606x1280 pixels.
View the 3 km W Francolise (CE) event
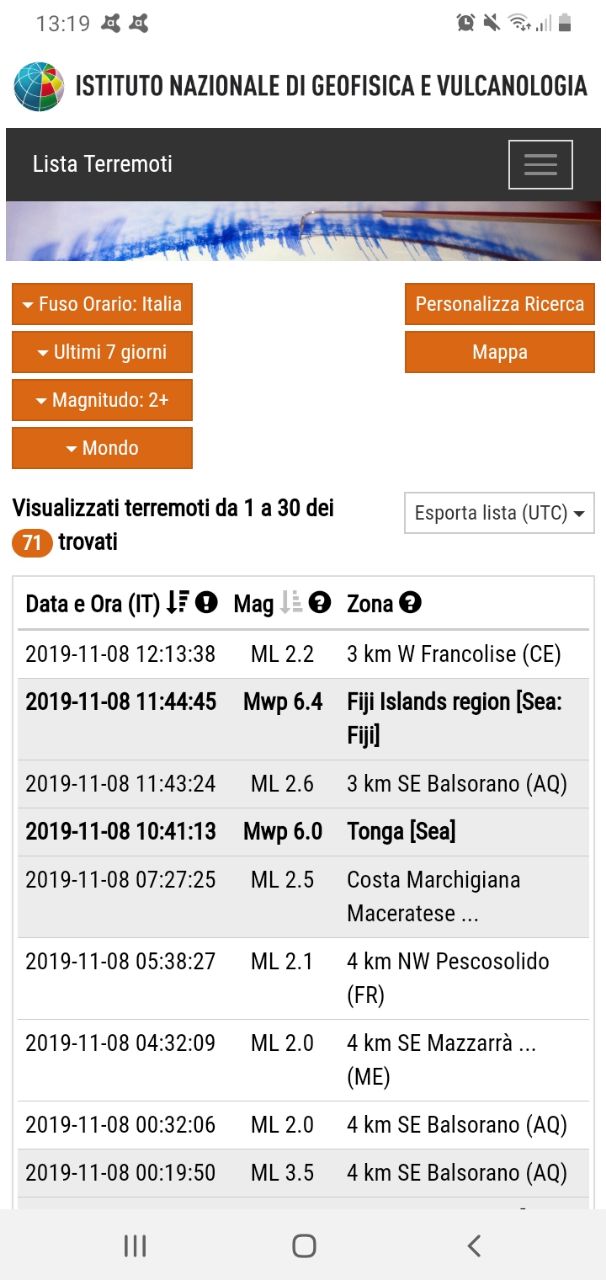[303, 654]
